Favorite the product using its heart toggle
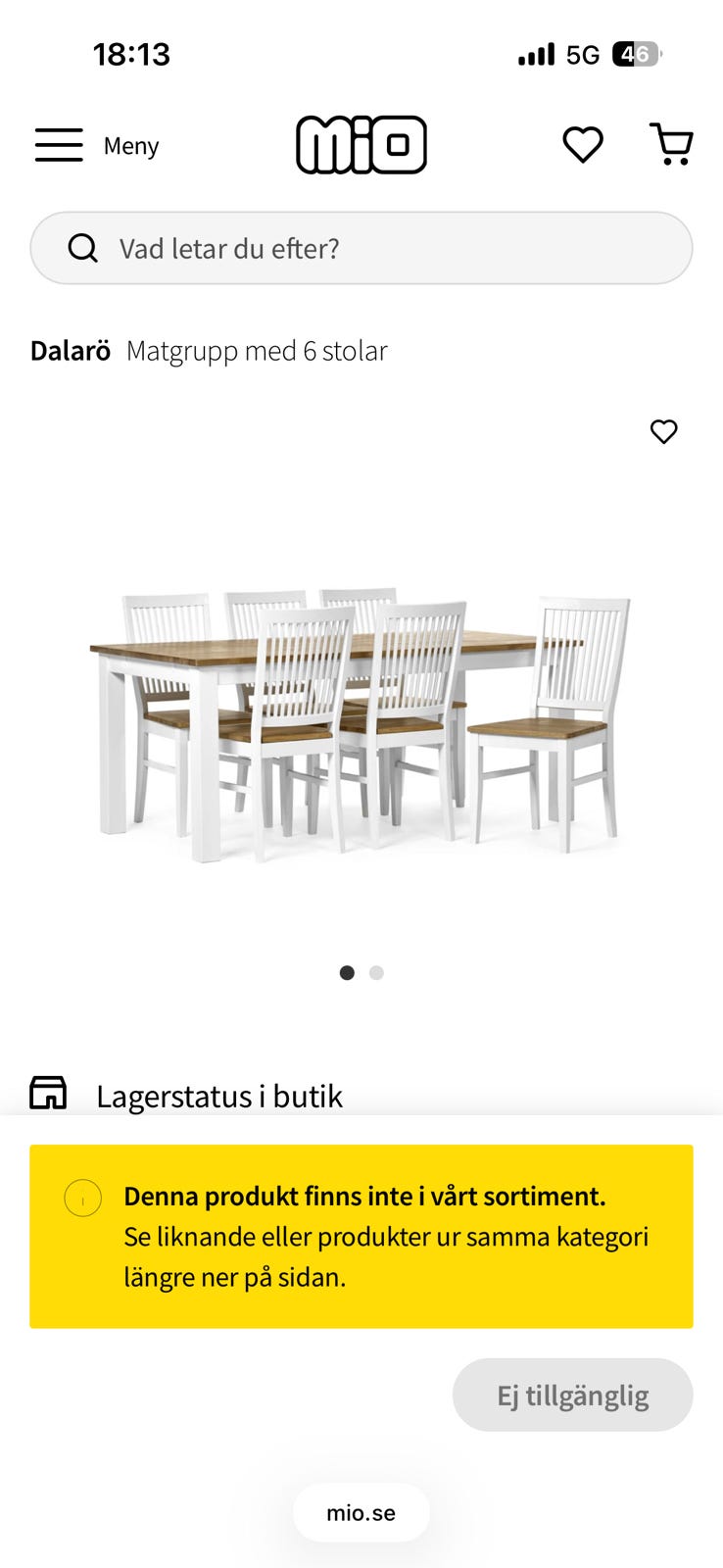The width and height of the screenshot is (723, 1568). coord(663,431)
